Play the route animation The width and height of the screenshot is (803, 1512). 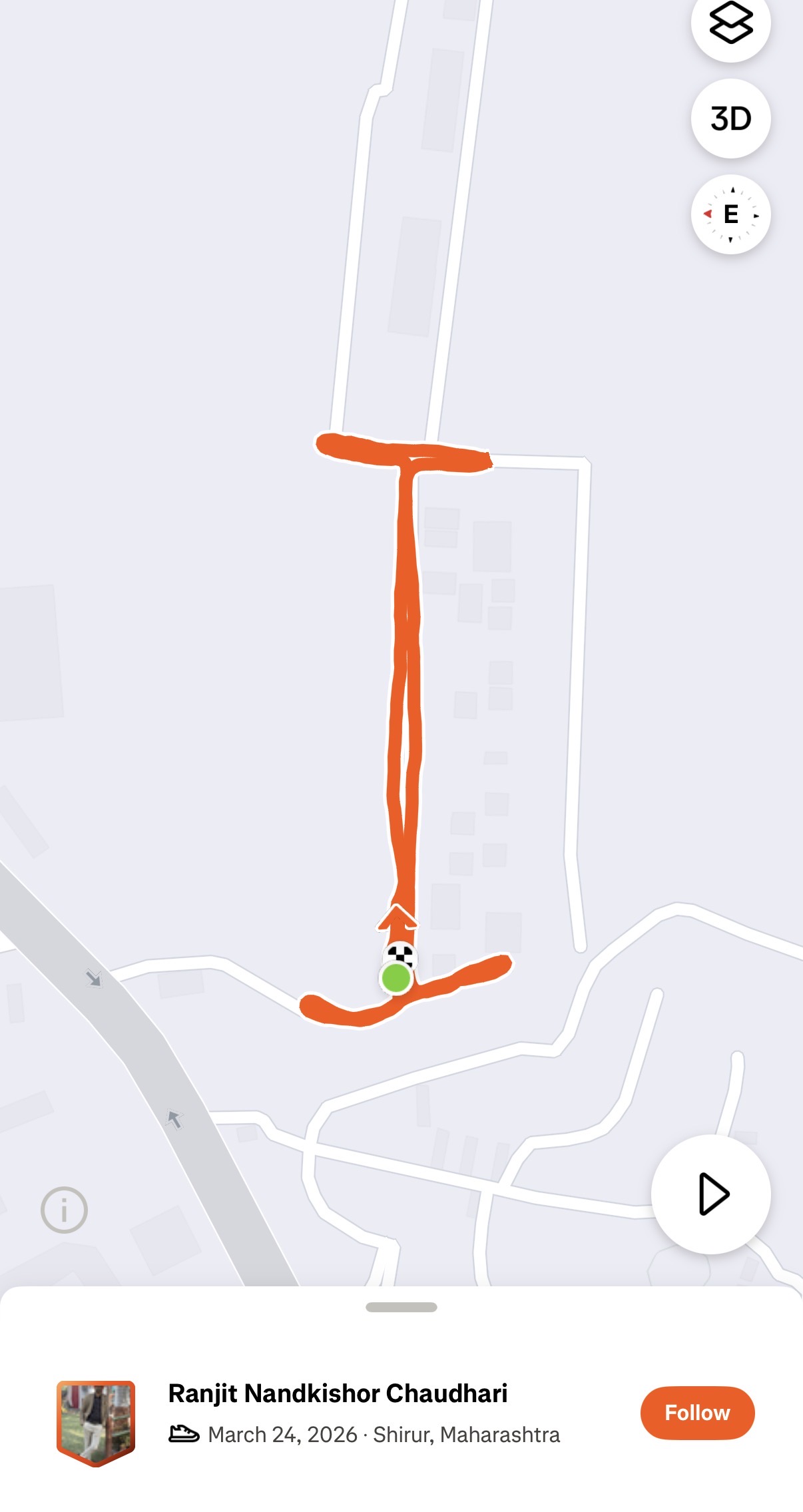[x=711, y=1194]
